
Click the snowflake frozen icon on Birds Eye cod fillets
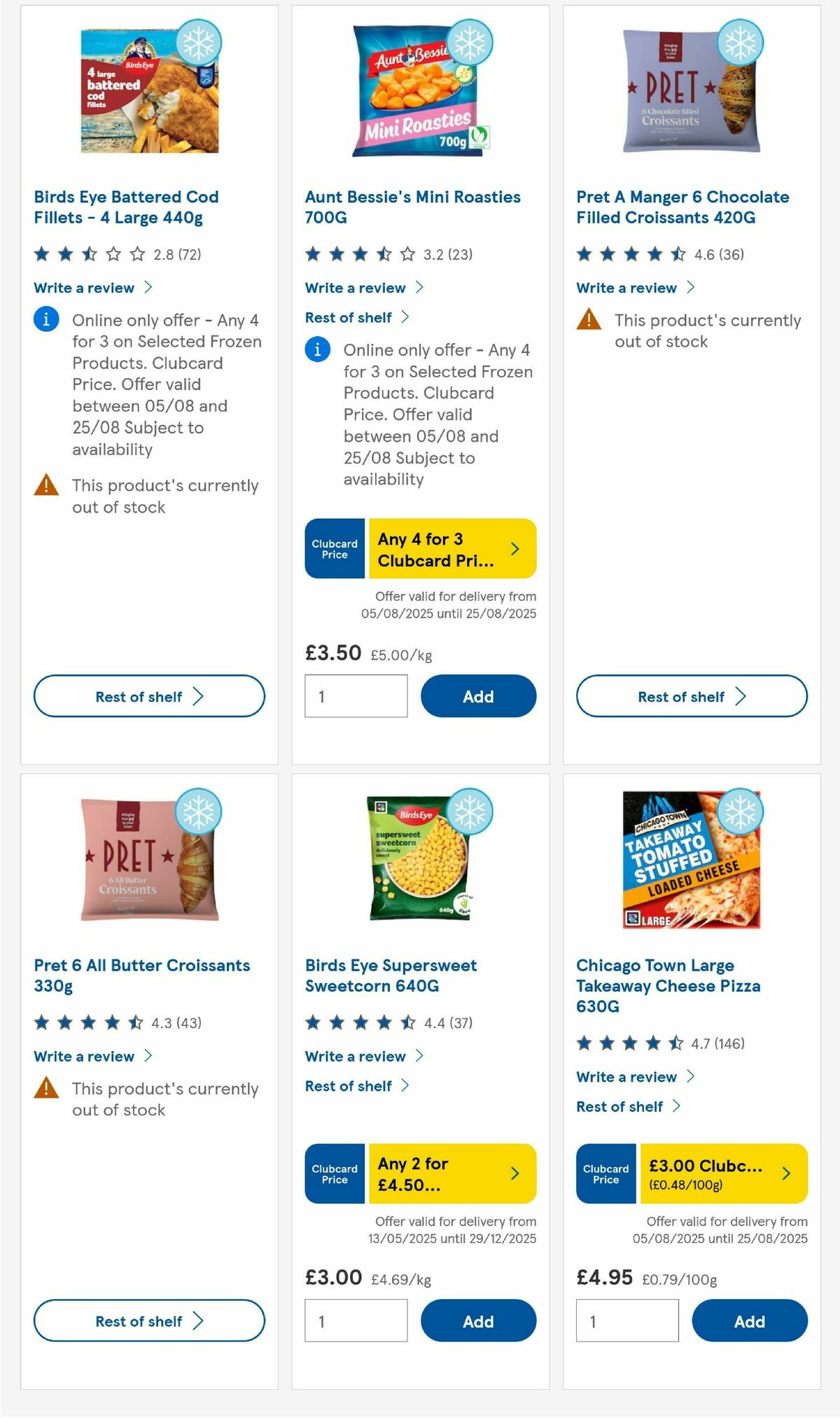click(x=199, y=43)
